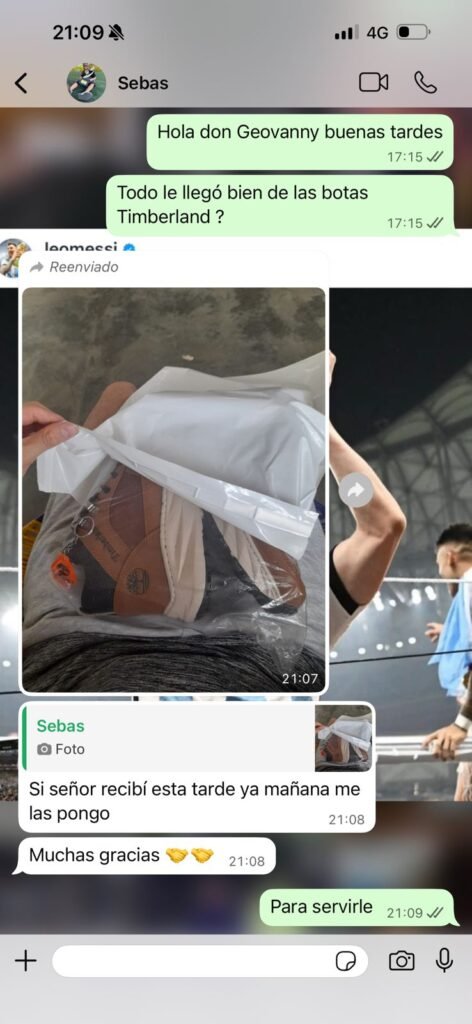Tap the microphone to record a voice message

tap(445, 960)
